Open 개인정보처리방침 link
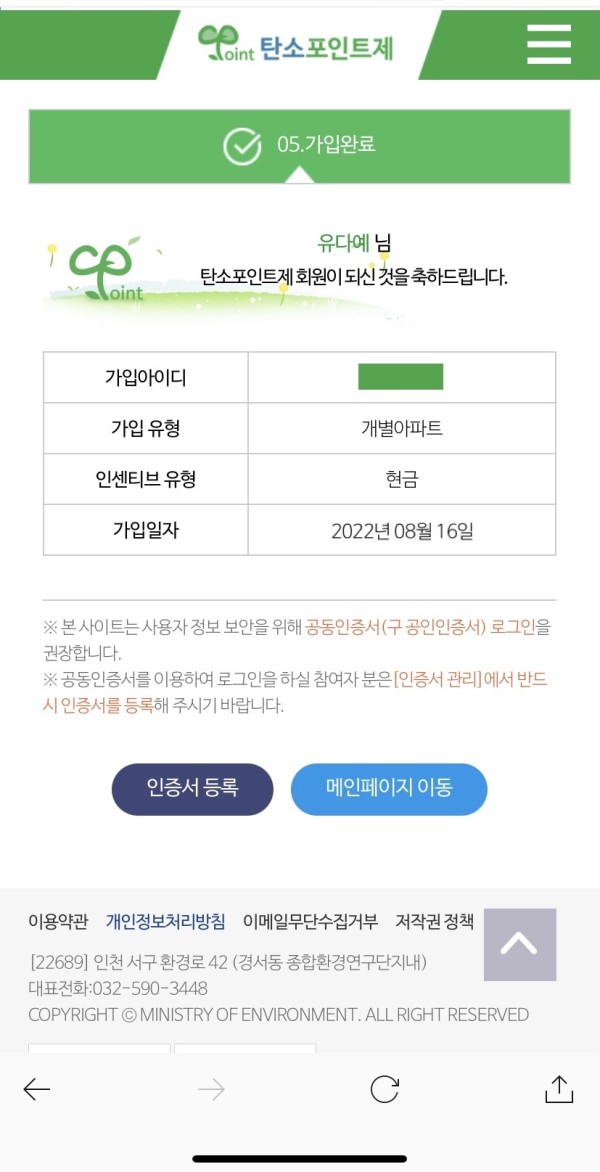 coord(165,921)
